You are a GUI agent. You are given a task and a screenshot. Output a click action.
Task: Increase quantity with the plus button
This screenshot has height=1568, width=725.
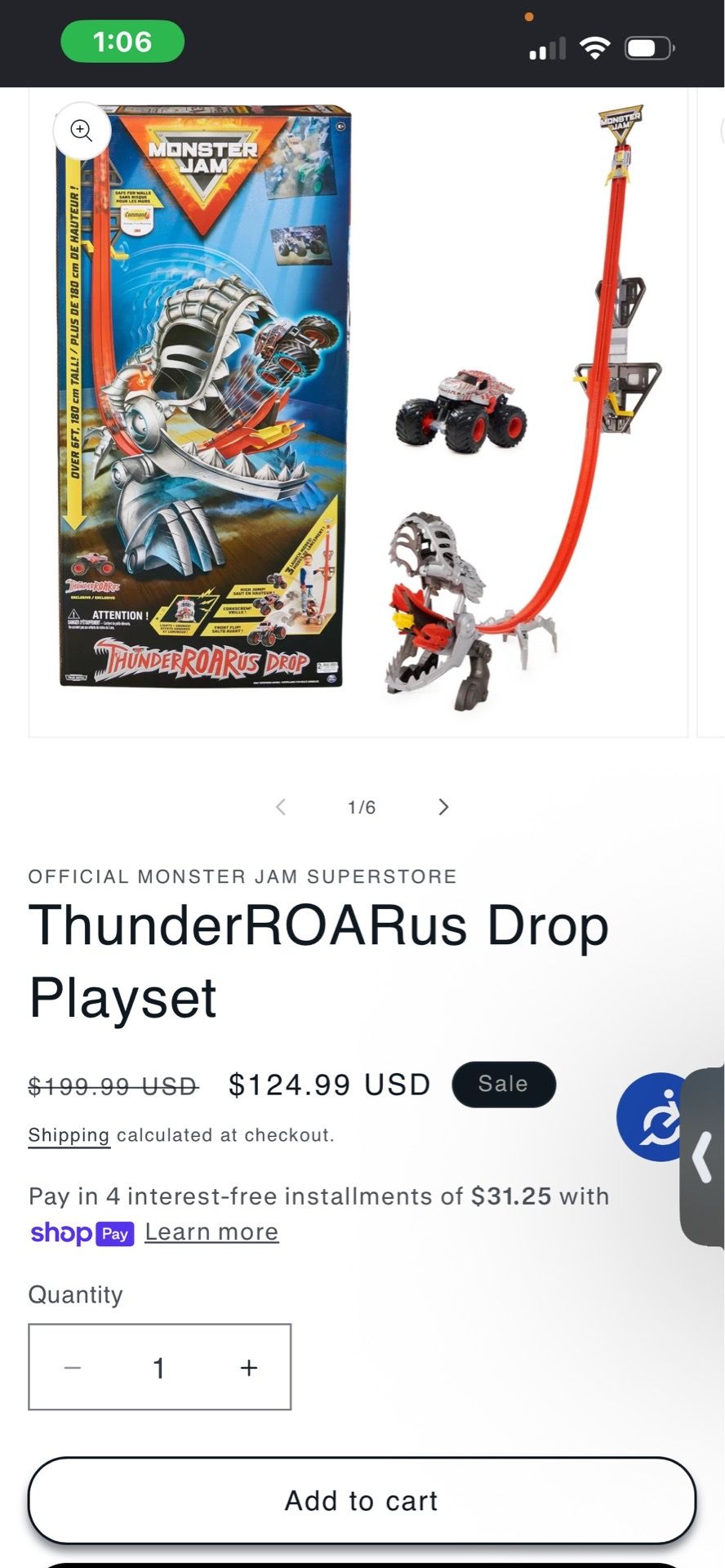(x=249, y=1367)
